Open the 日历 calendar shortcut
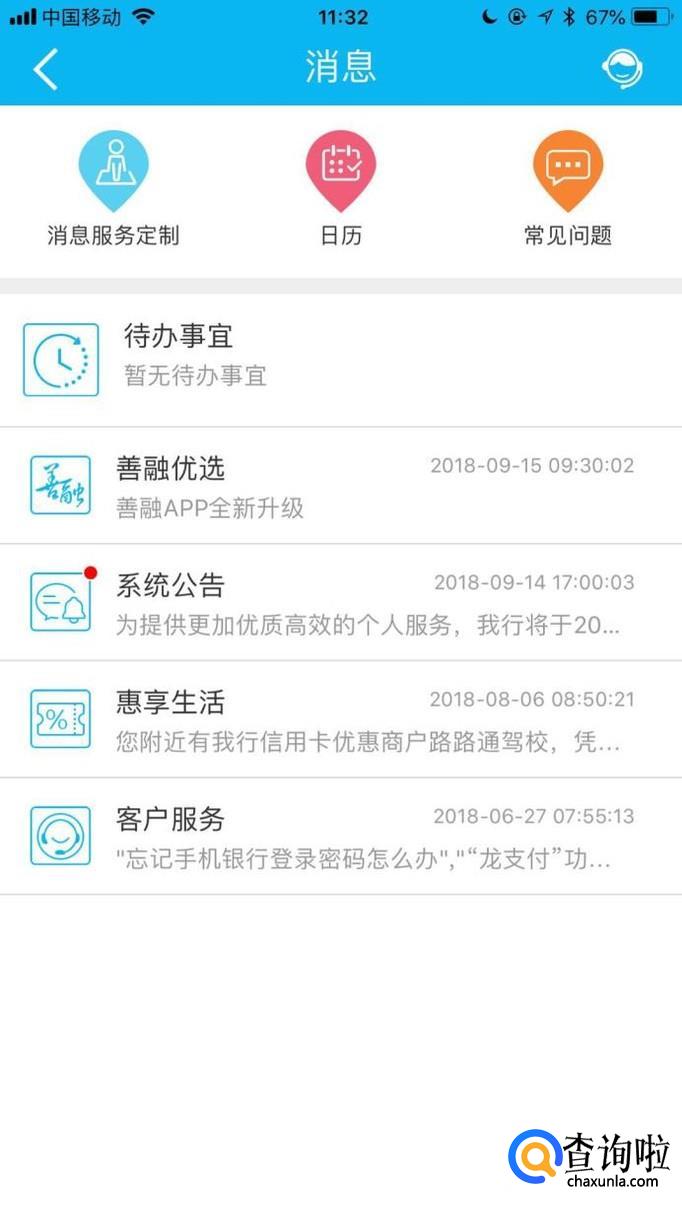This screenshot has height=1212, width=682. point(340,190)
